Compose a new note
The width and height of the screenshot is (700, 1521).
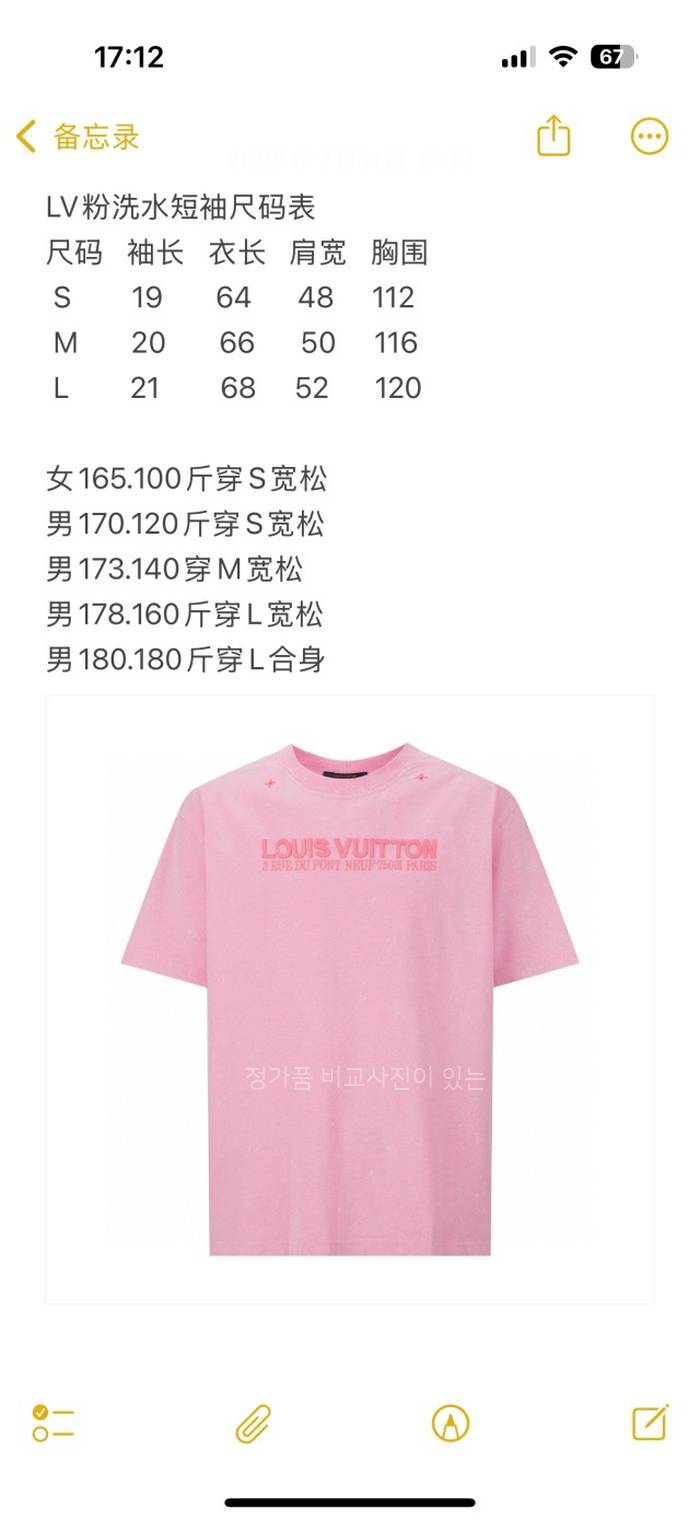650,1422
